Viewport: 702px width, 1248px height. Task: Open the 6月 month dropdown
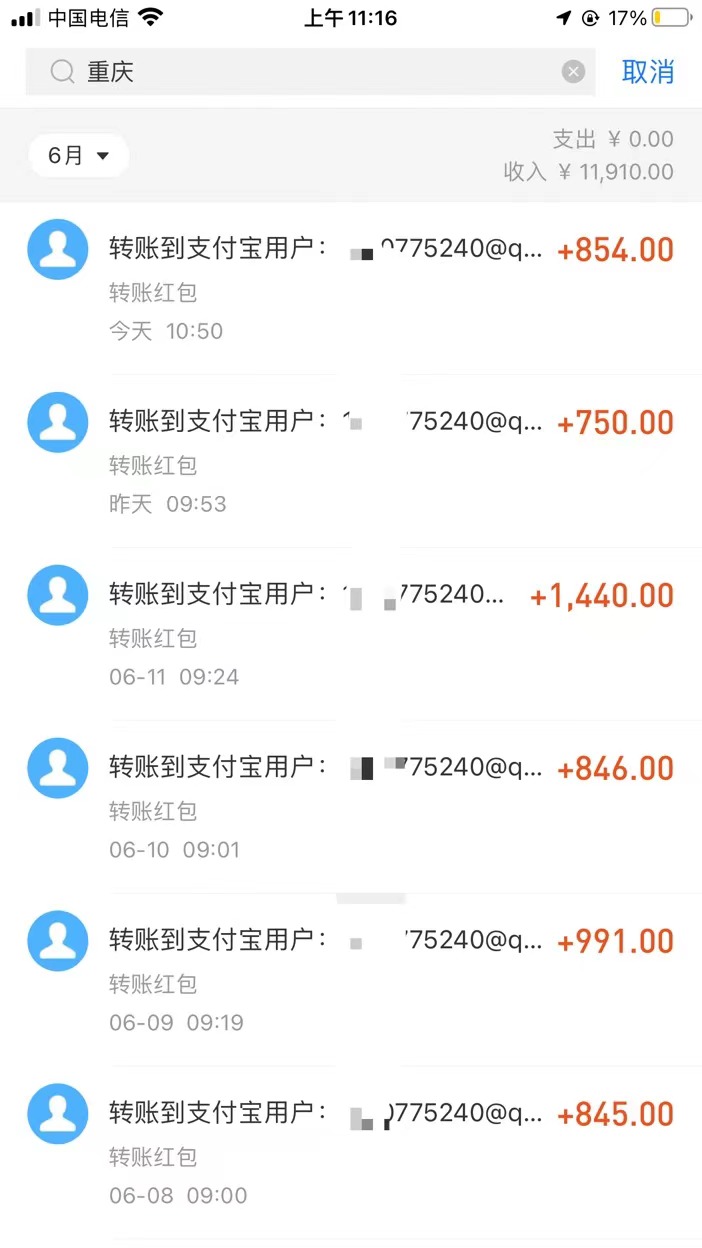(79, 155)
